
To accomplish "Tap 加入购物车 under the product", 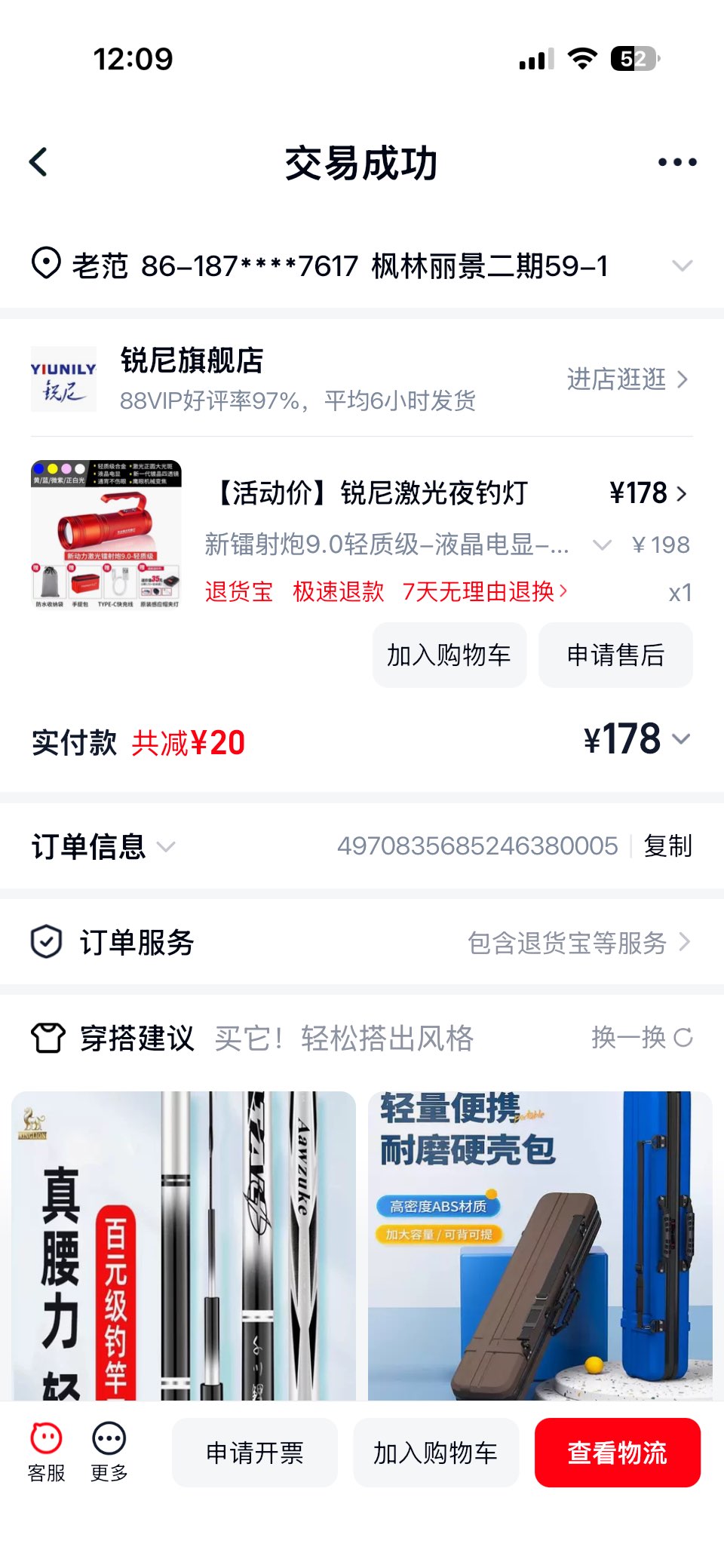I will tap(449, 655).
